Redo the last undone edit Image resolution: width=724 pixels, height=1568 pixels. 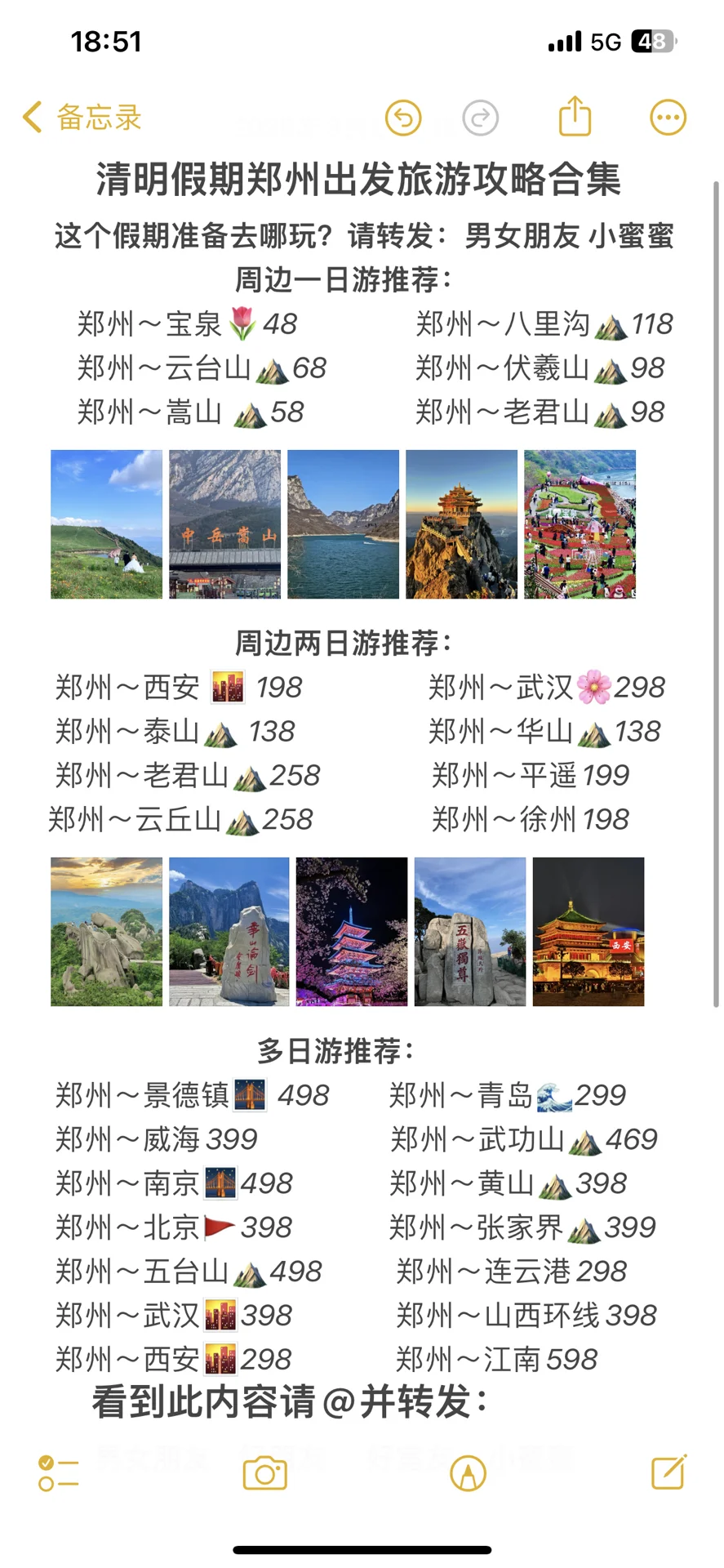click(481, 118)
